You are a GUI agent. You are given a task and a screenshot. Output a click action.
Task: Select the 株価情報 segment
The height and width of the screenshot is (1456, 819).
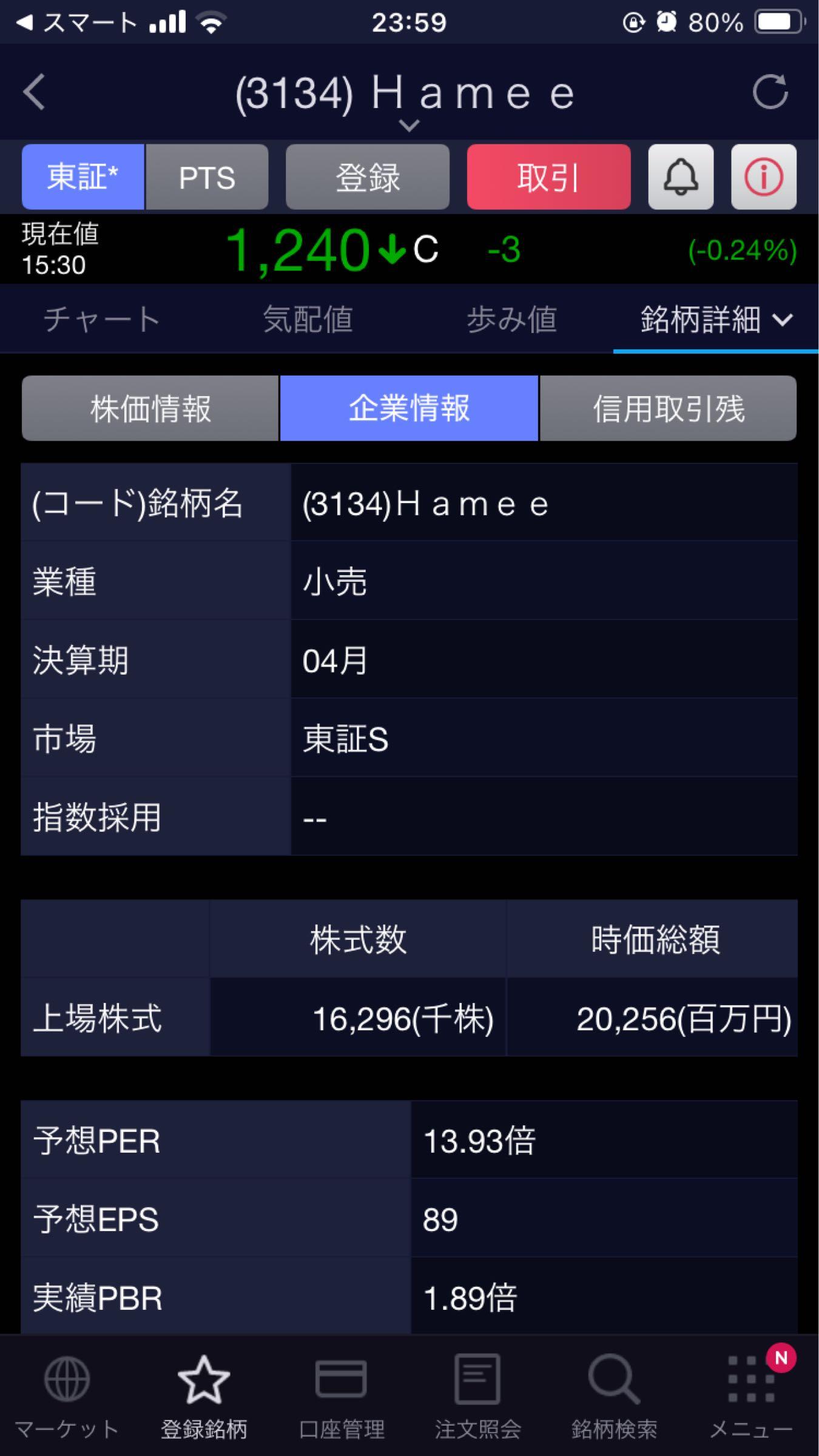[150, 408]
